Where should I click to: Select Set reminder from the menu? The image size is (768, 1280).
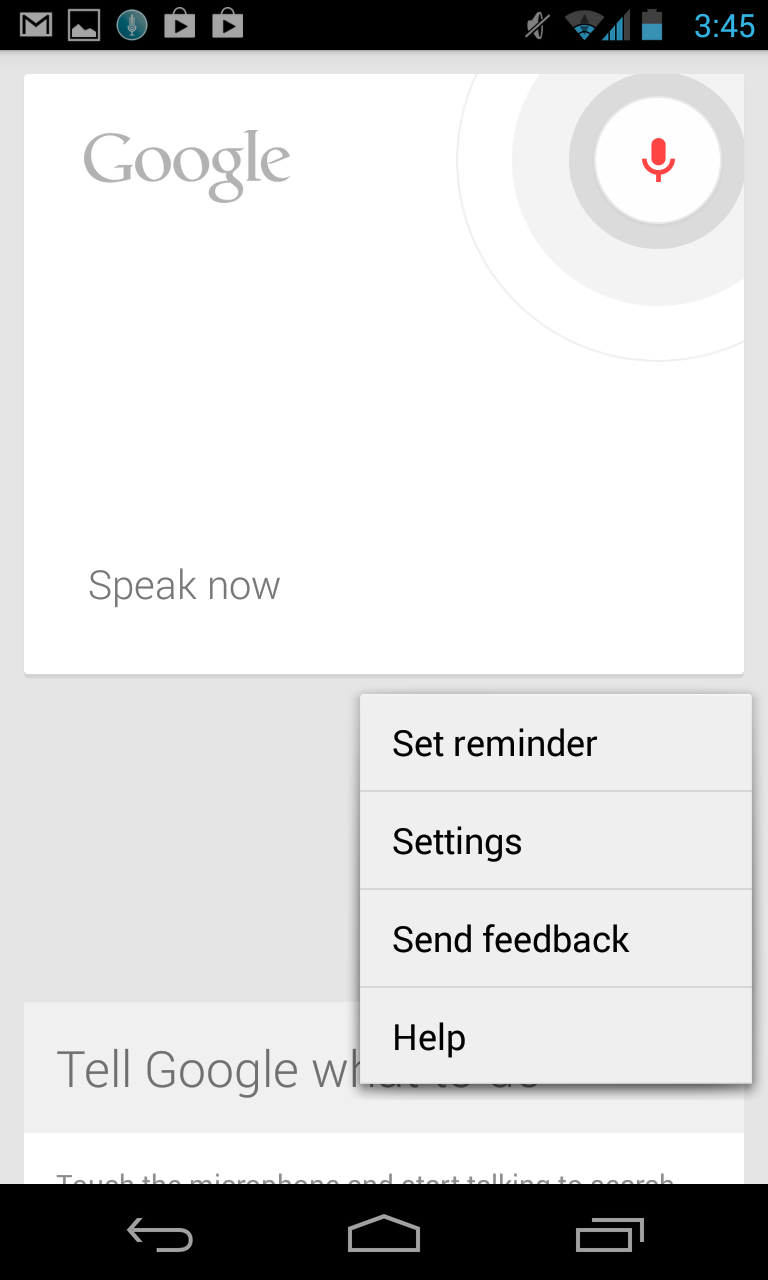coord(555,743)
